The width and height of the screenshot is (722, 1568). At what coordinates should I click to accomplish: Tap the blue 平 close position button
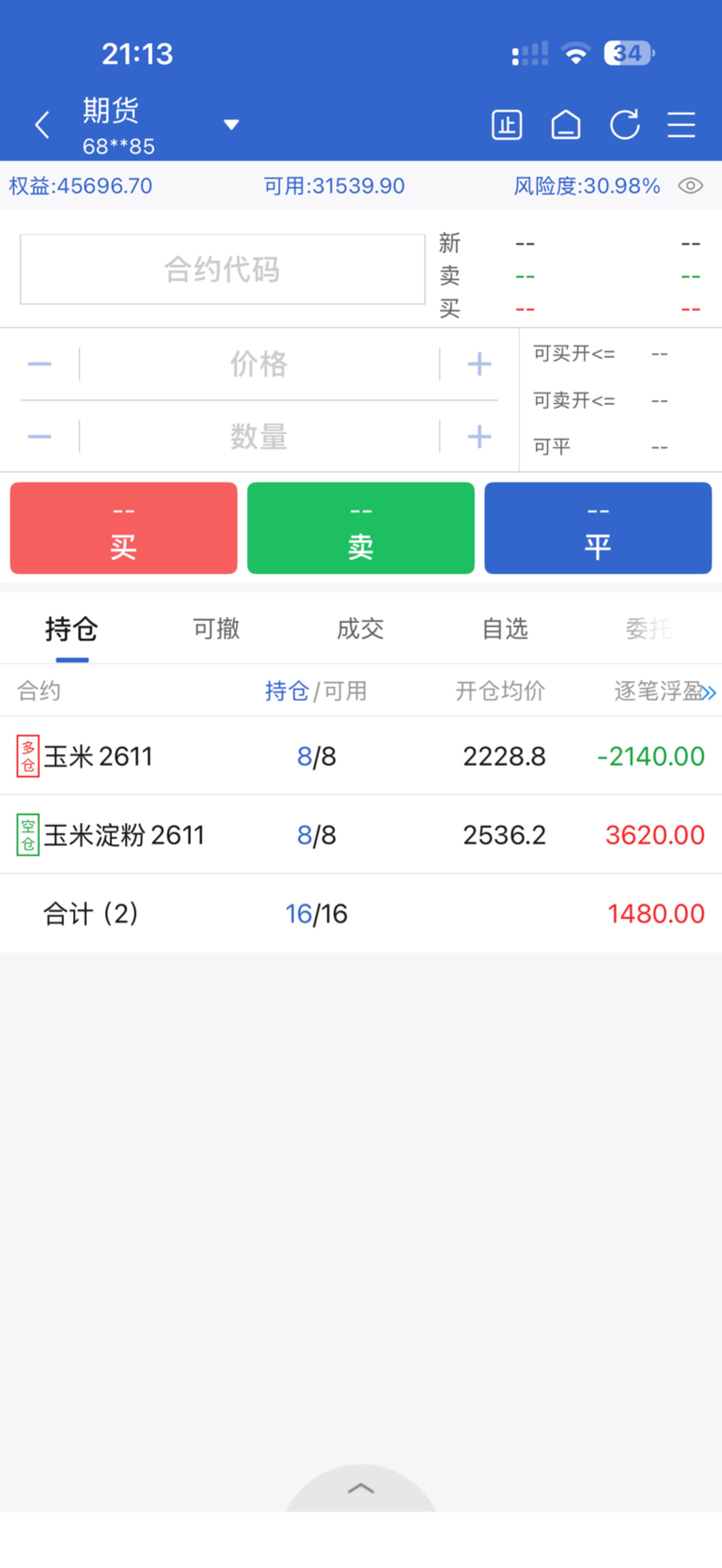pyautogui.click(x=598, y=528)
